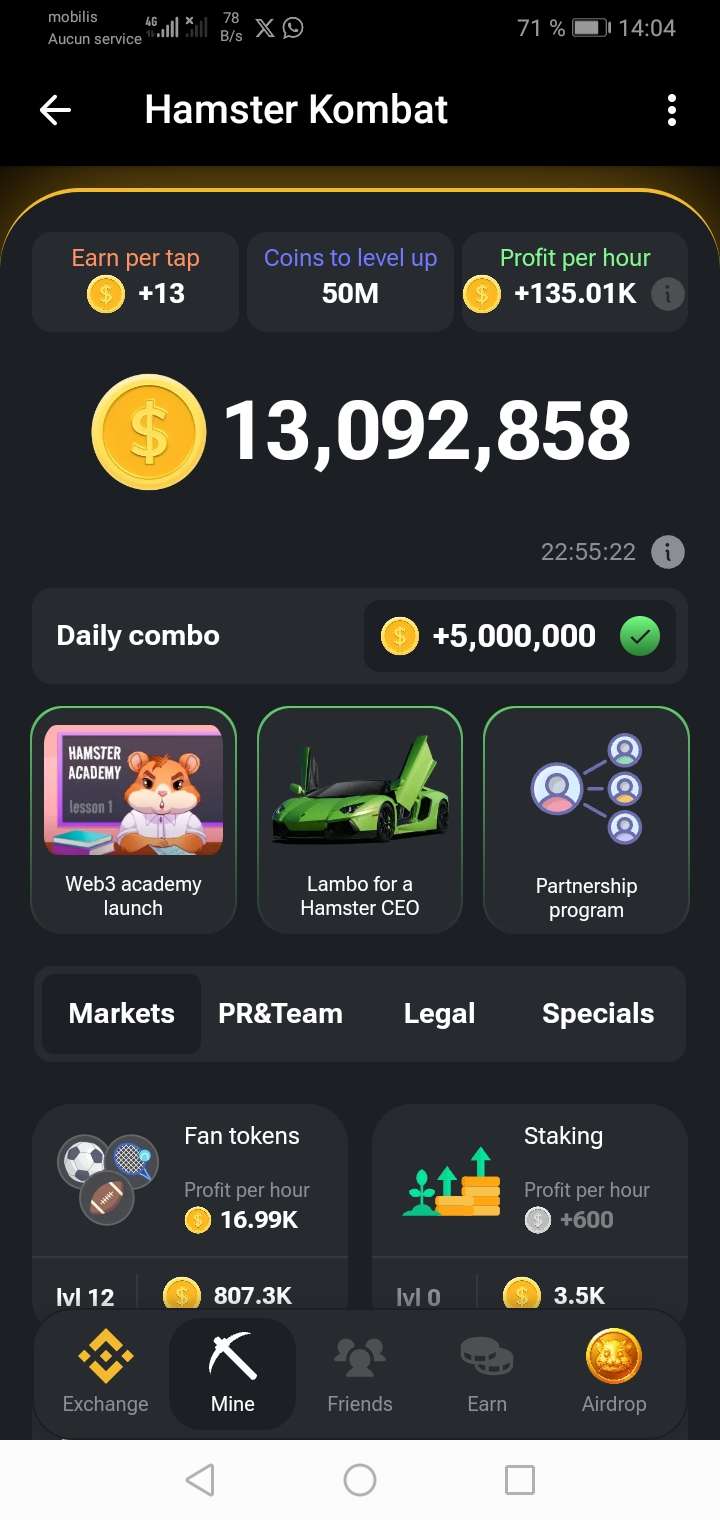The height and width of the screenshot is (1520, 720).
Task: Switch to the PR&Team tab
Action: [x=280, y=1014]
